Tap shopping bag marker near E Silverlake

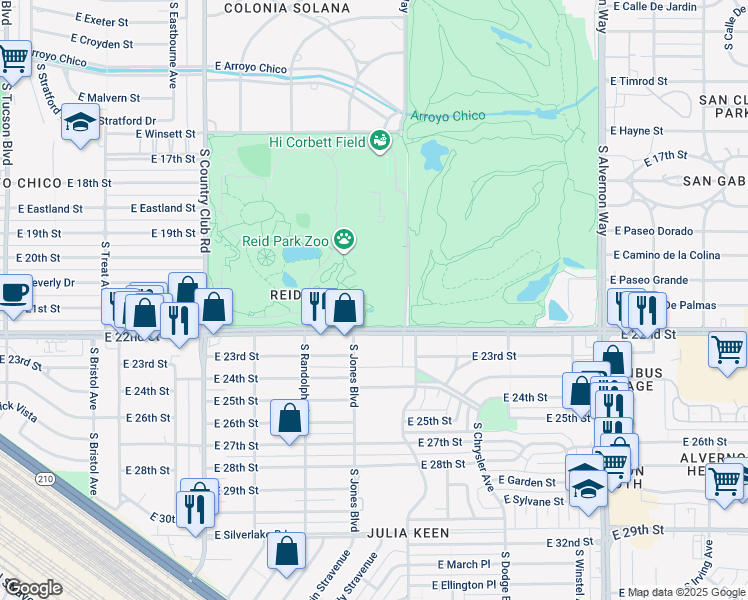coord(286,550)
